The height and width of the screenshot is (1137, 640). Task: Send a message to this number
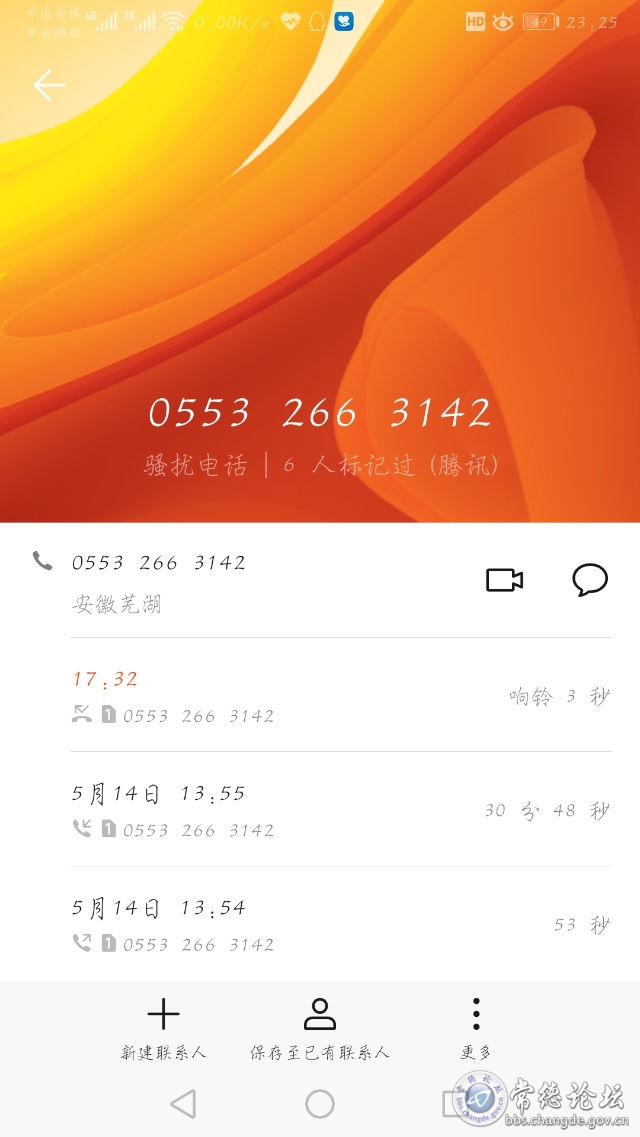(x=590, y=580)
